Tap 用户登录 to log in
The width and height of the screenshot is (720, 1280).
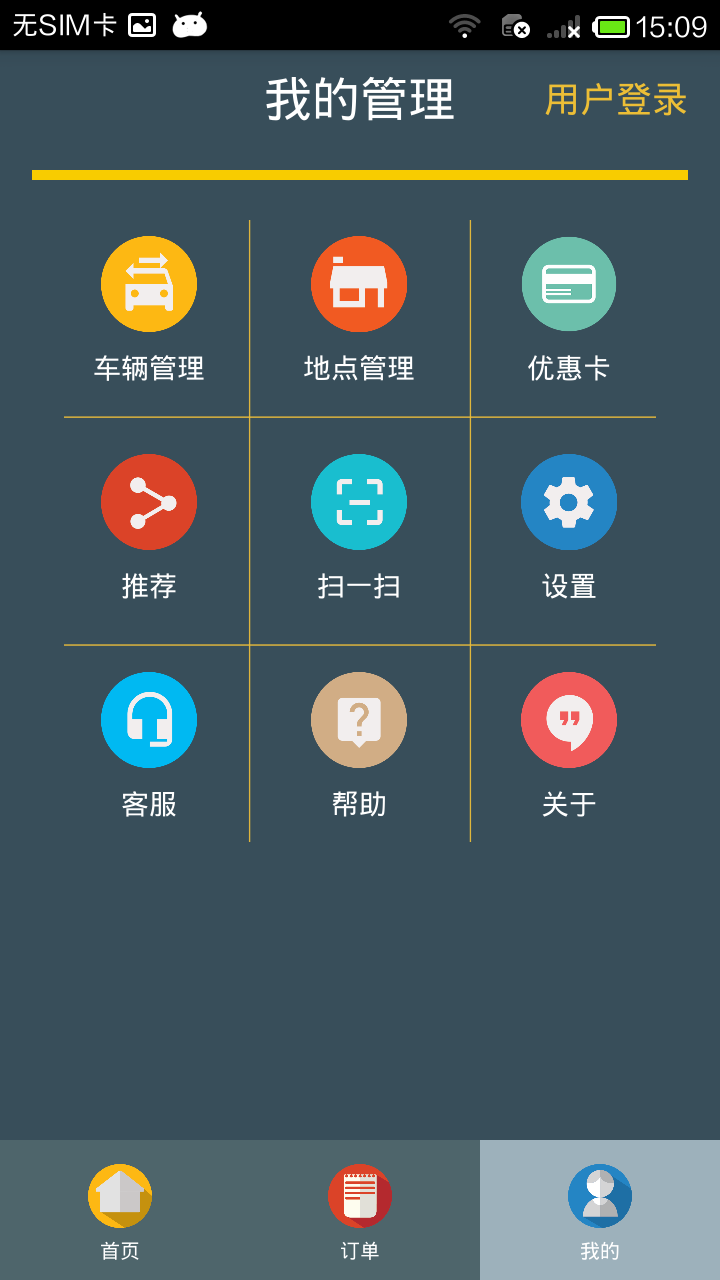point(616,100)
